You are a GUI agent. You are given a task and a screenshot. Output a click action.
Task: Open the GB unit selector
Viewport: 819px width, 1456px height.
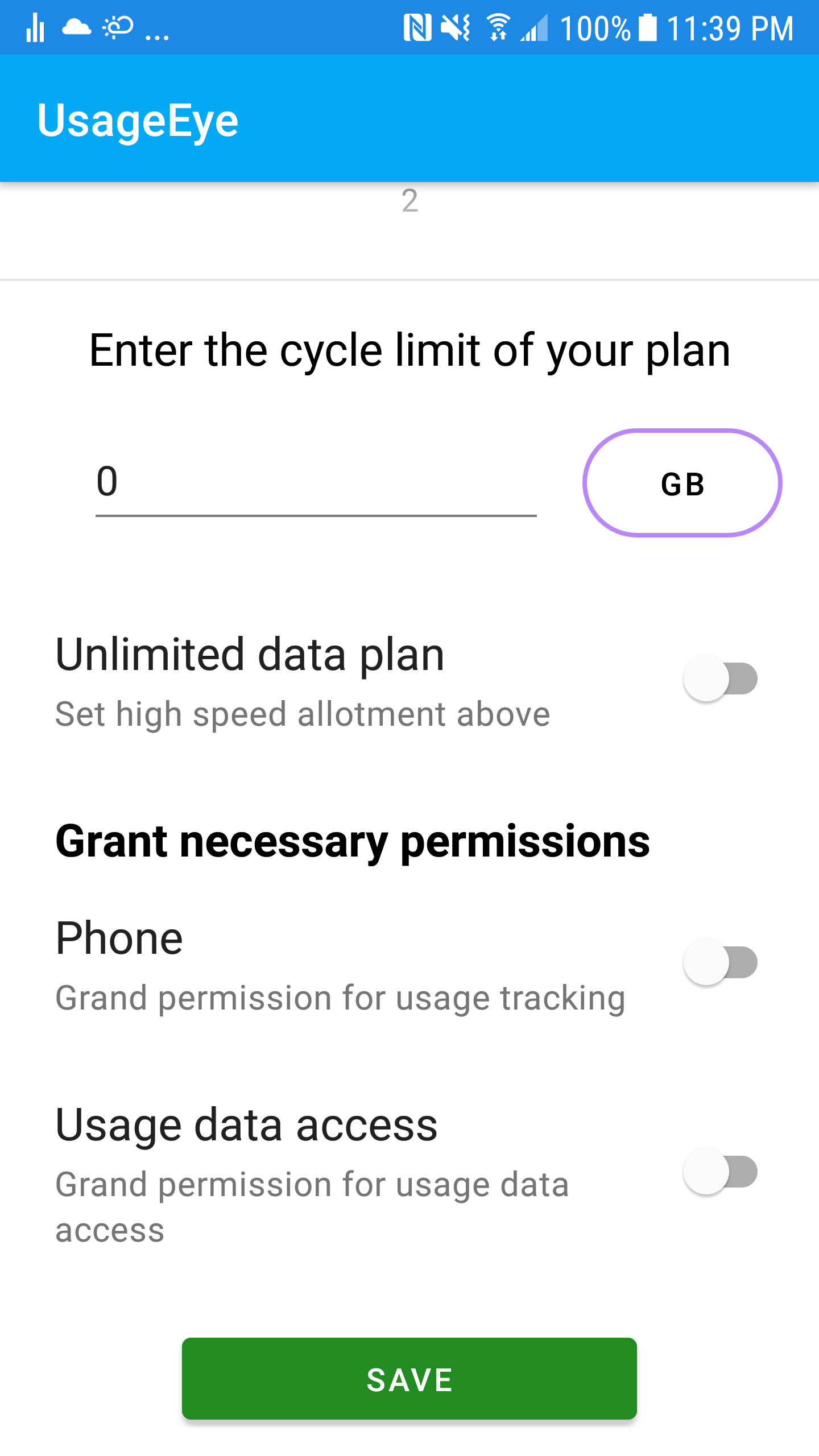coord(682,483)
